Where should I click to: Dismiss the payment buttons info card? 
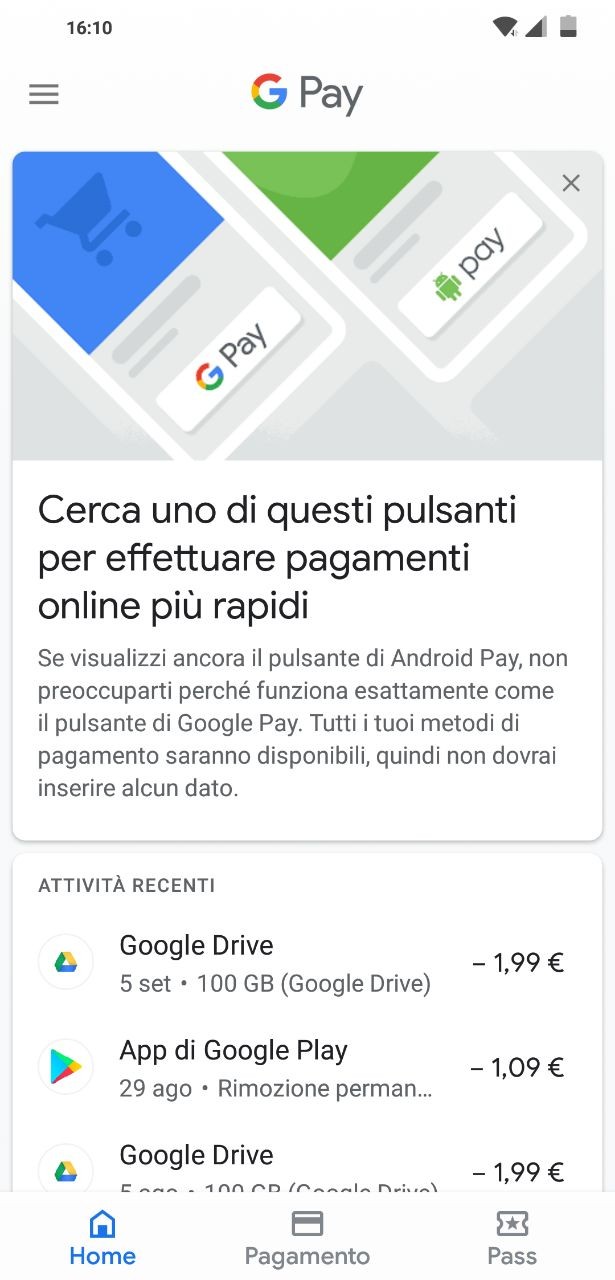[x=571, y=183]
